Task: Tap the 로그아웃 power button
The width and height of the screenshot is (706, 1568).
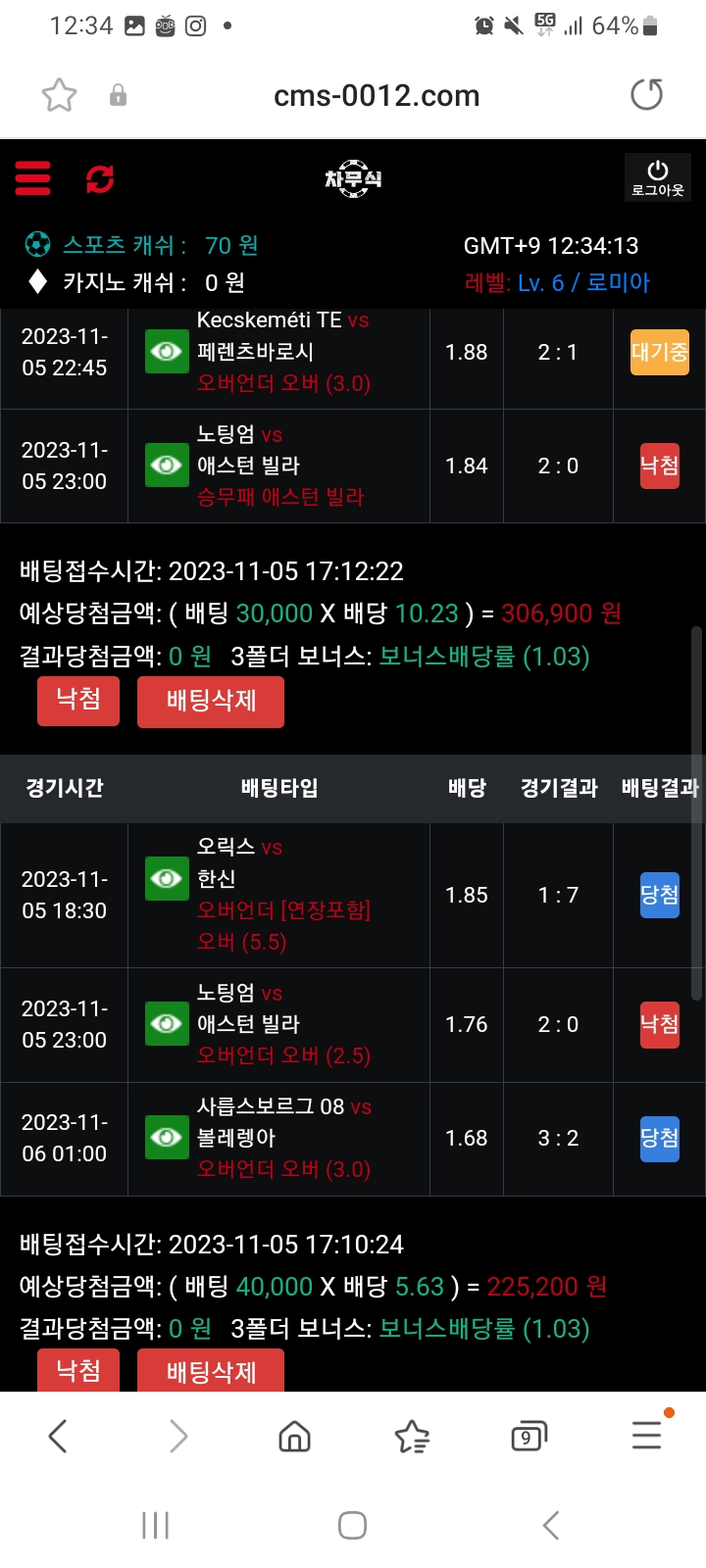Action: pos(658,177)
